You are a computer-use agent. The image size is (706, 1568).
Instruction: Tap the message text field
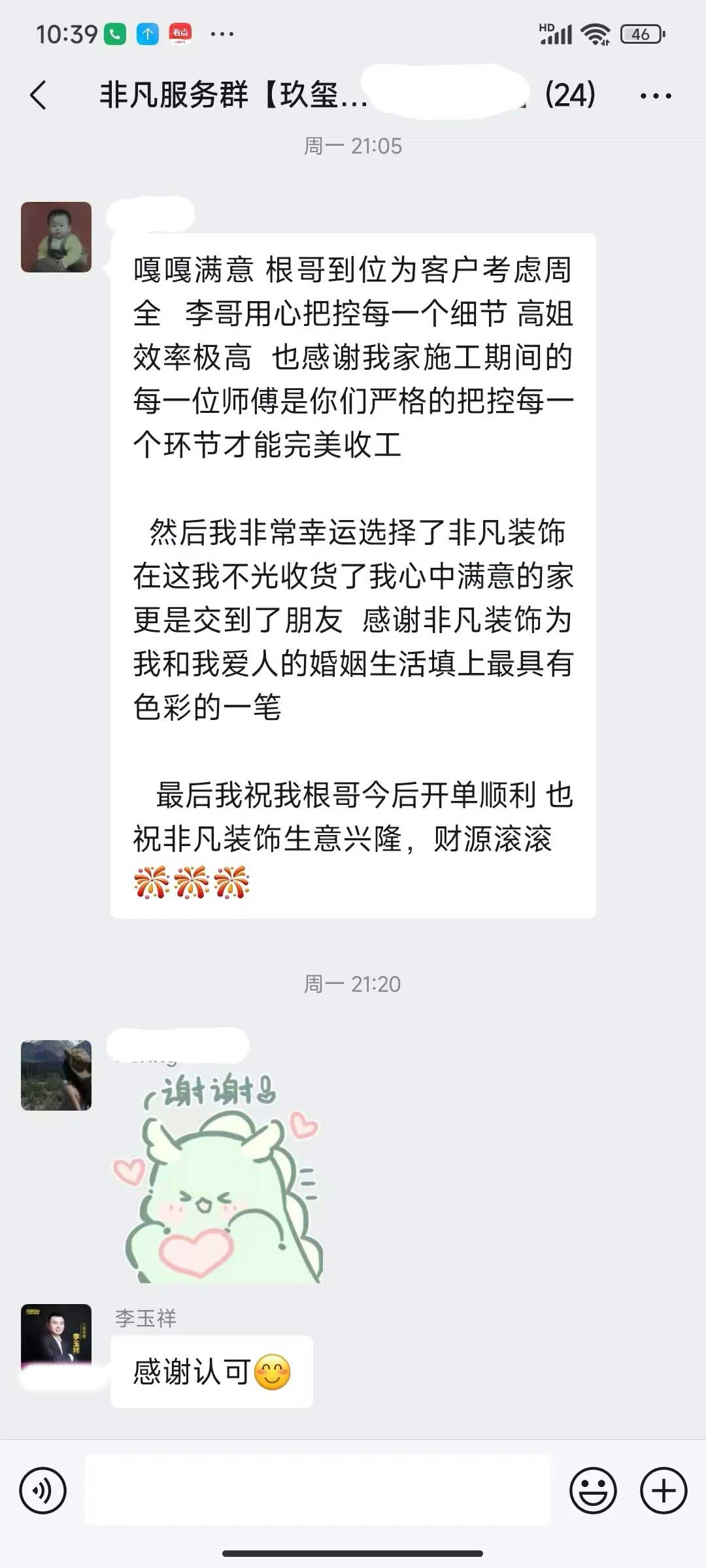pyautogui.click(x=318, y=1490)
